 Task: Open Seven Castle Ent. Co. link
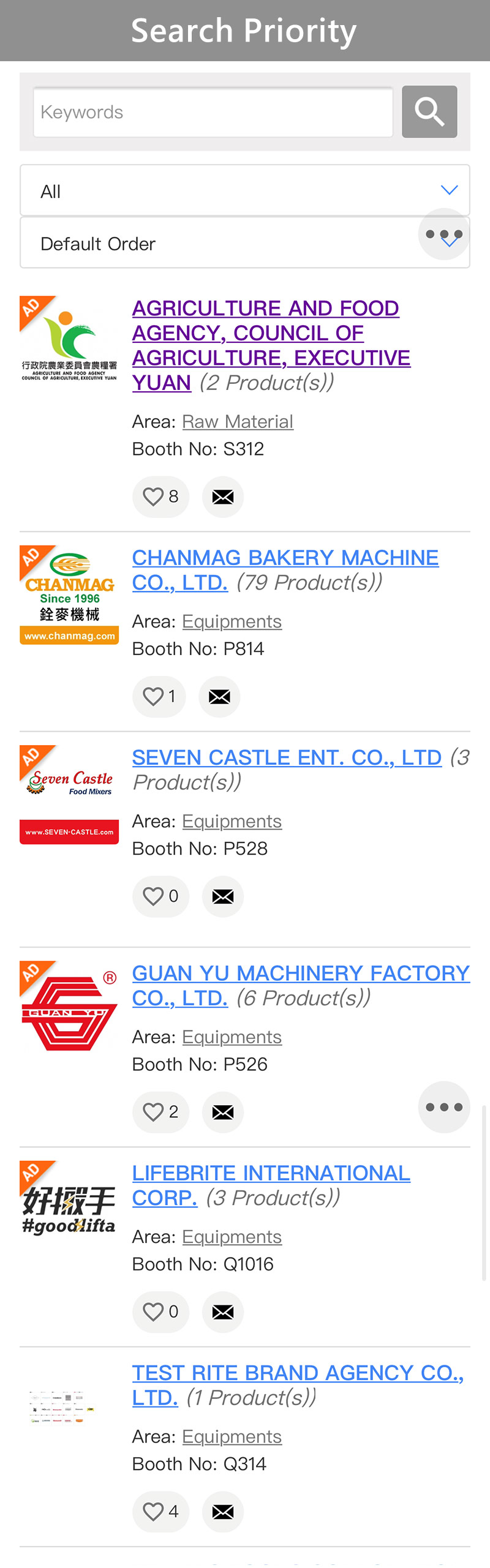(x=287, y=758)
